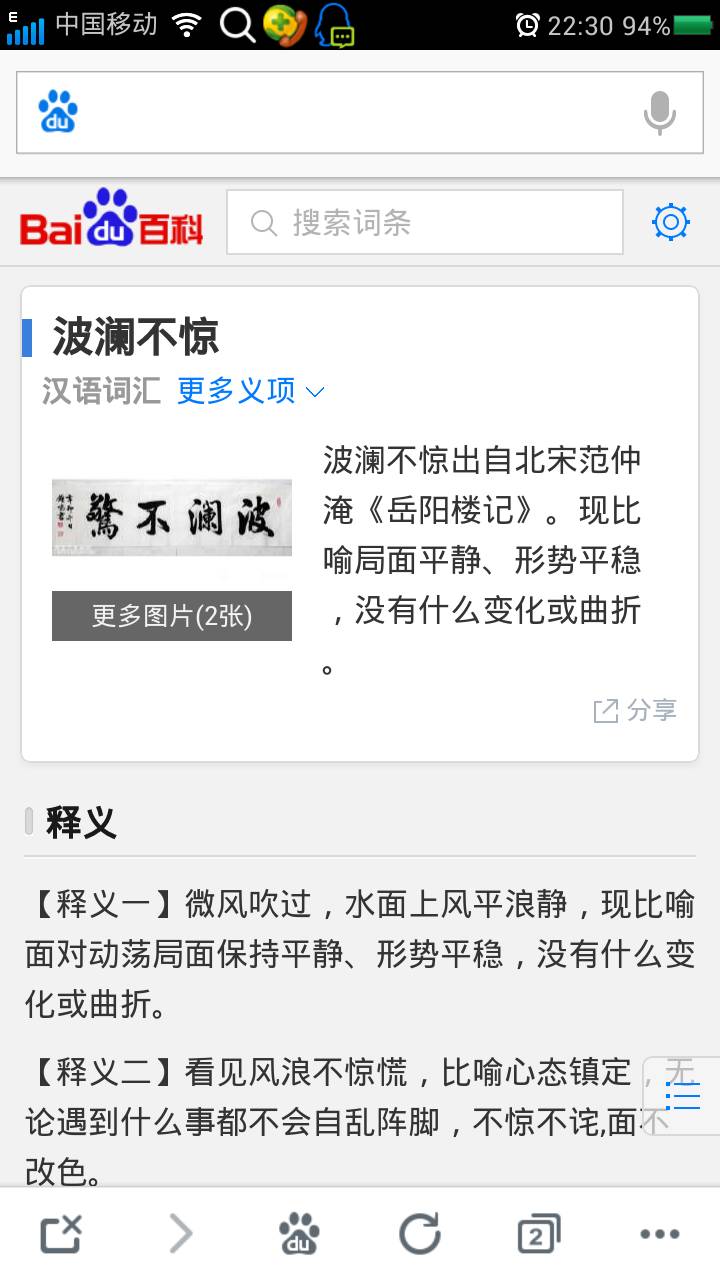Tap the Baidu paw icon in bottom bar
The image size is (720, 1280).
pyautogui.click(x=301, y=1232)
